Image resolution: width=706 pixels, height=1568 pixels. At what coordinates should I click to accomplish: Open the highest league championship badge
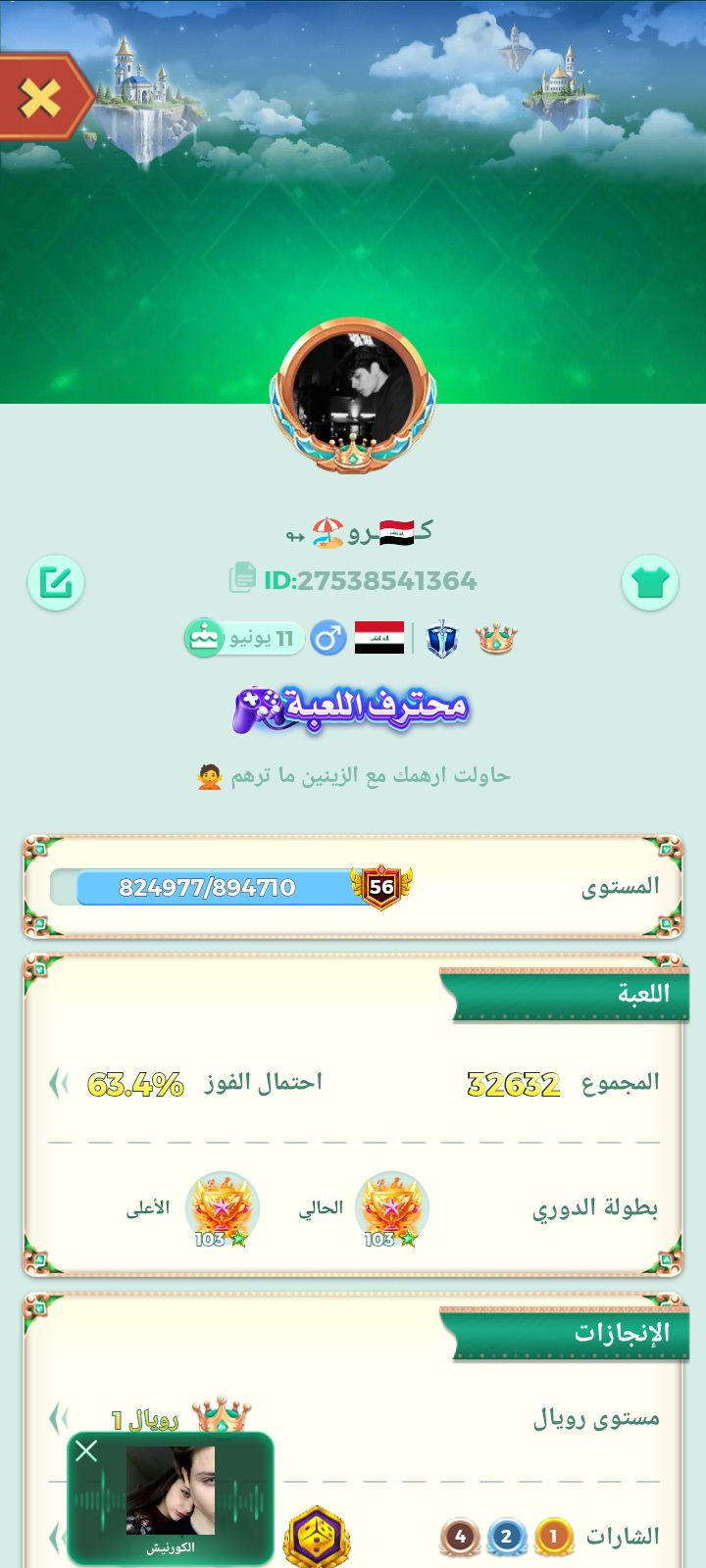pyautogui.click(x=222, y=1207)
